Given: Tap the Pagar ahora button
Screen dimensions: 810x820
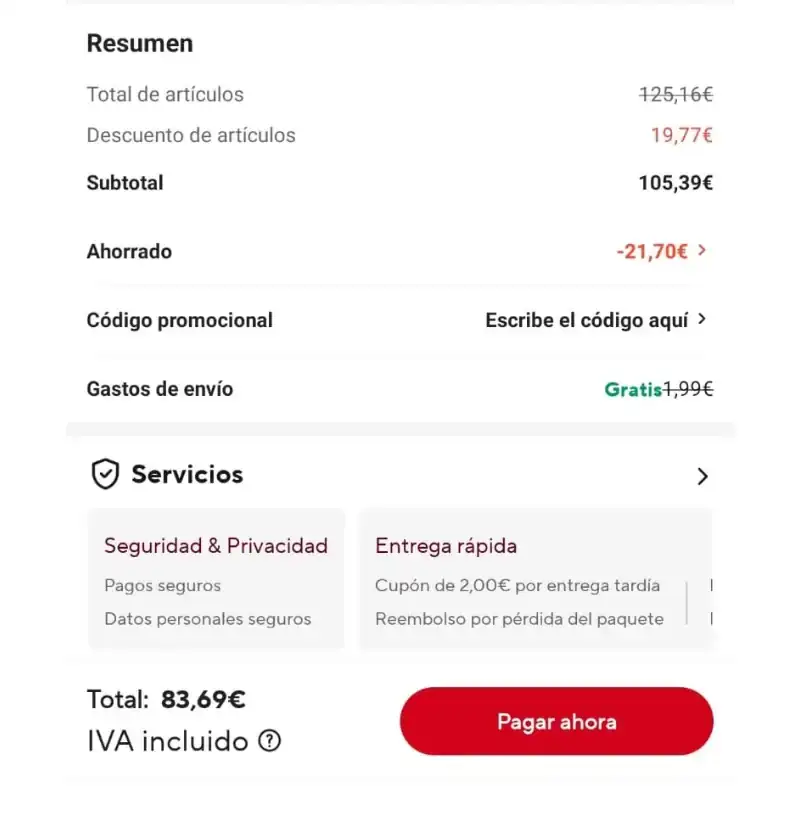Looking at the screenshot, I should point(556,721).
